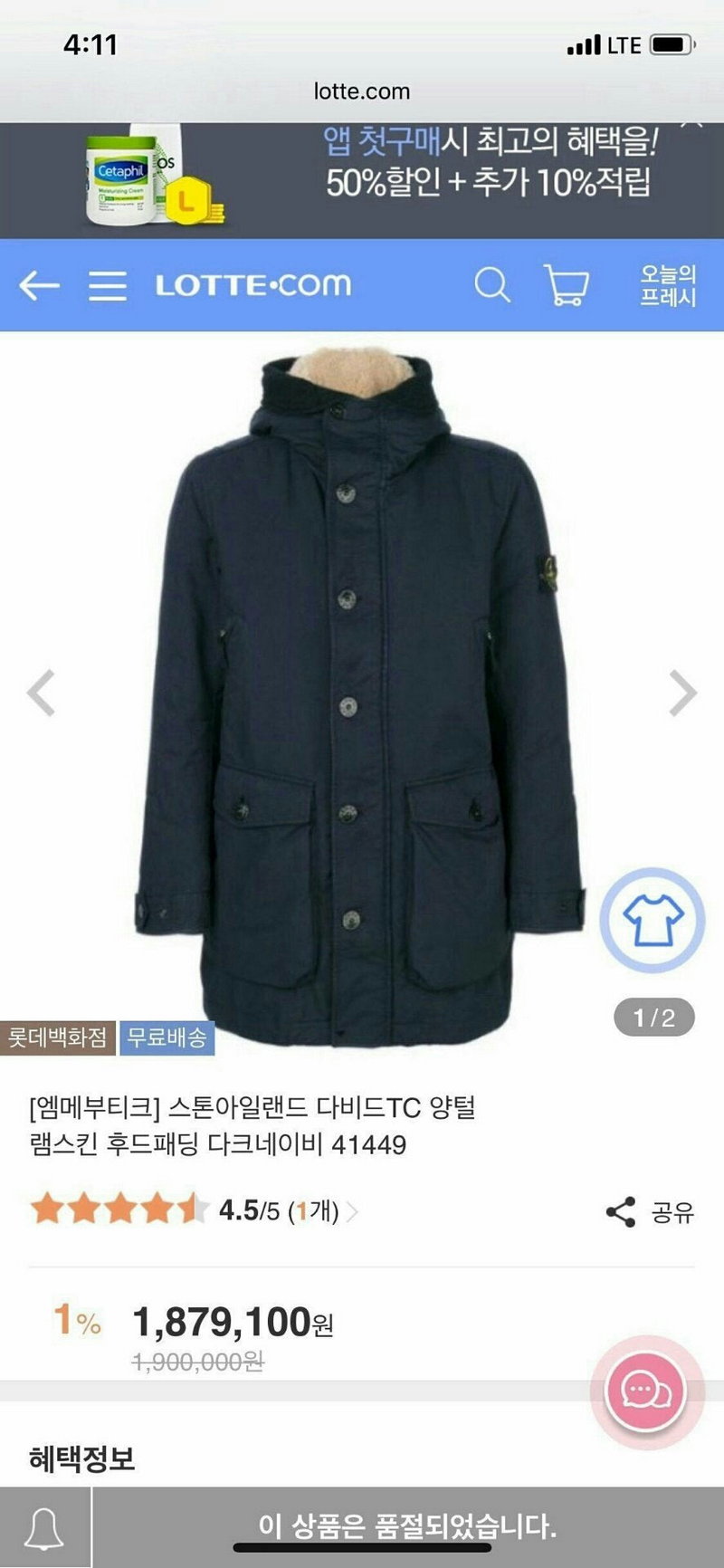Show the previous product image
The width and height of the screenshot is (724, 1568).
[x=41, y=693]
